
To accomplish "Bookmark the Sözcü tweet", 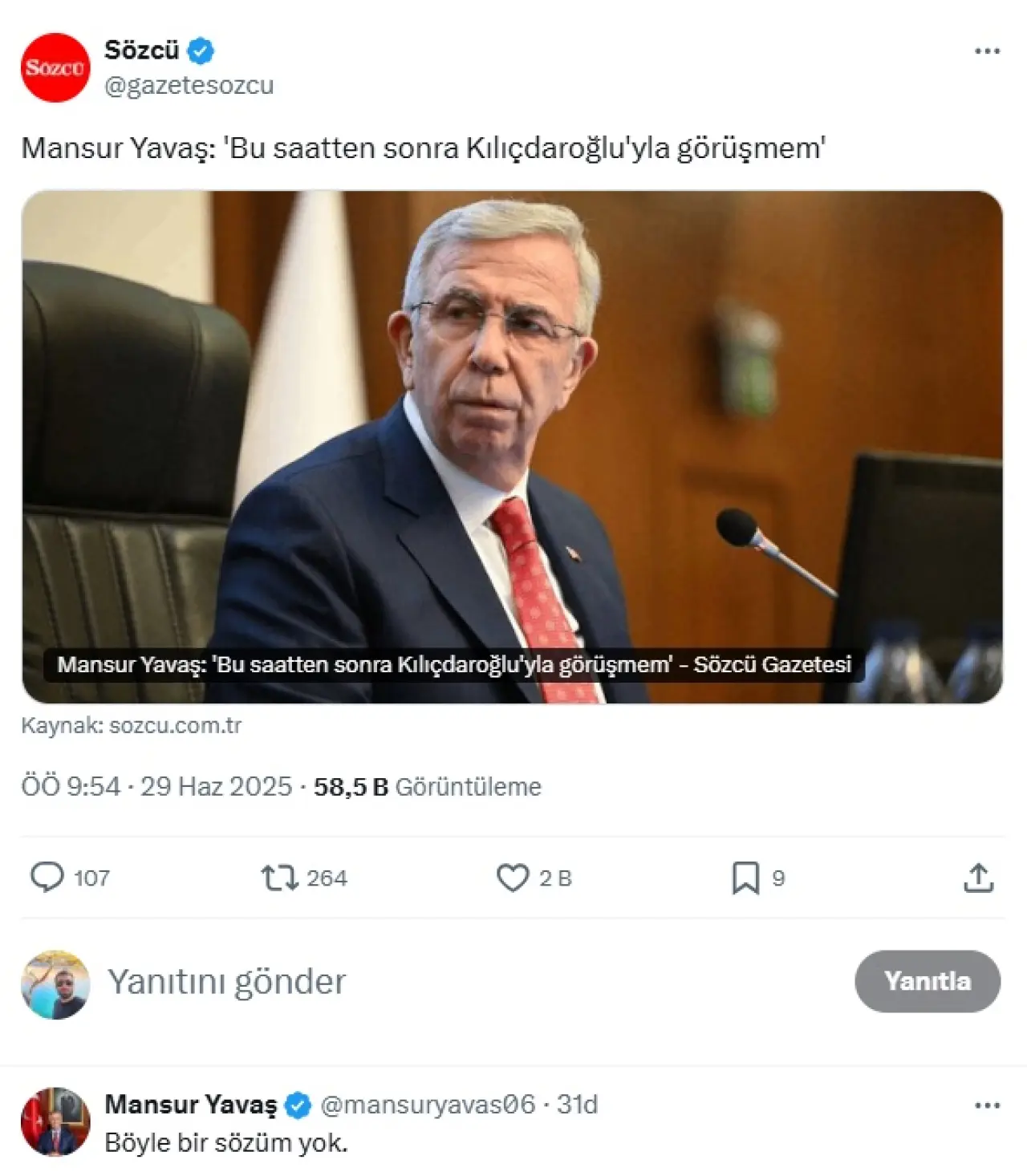I will pyautogui.click(x=745, y=878).
